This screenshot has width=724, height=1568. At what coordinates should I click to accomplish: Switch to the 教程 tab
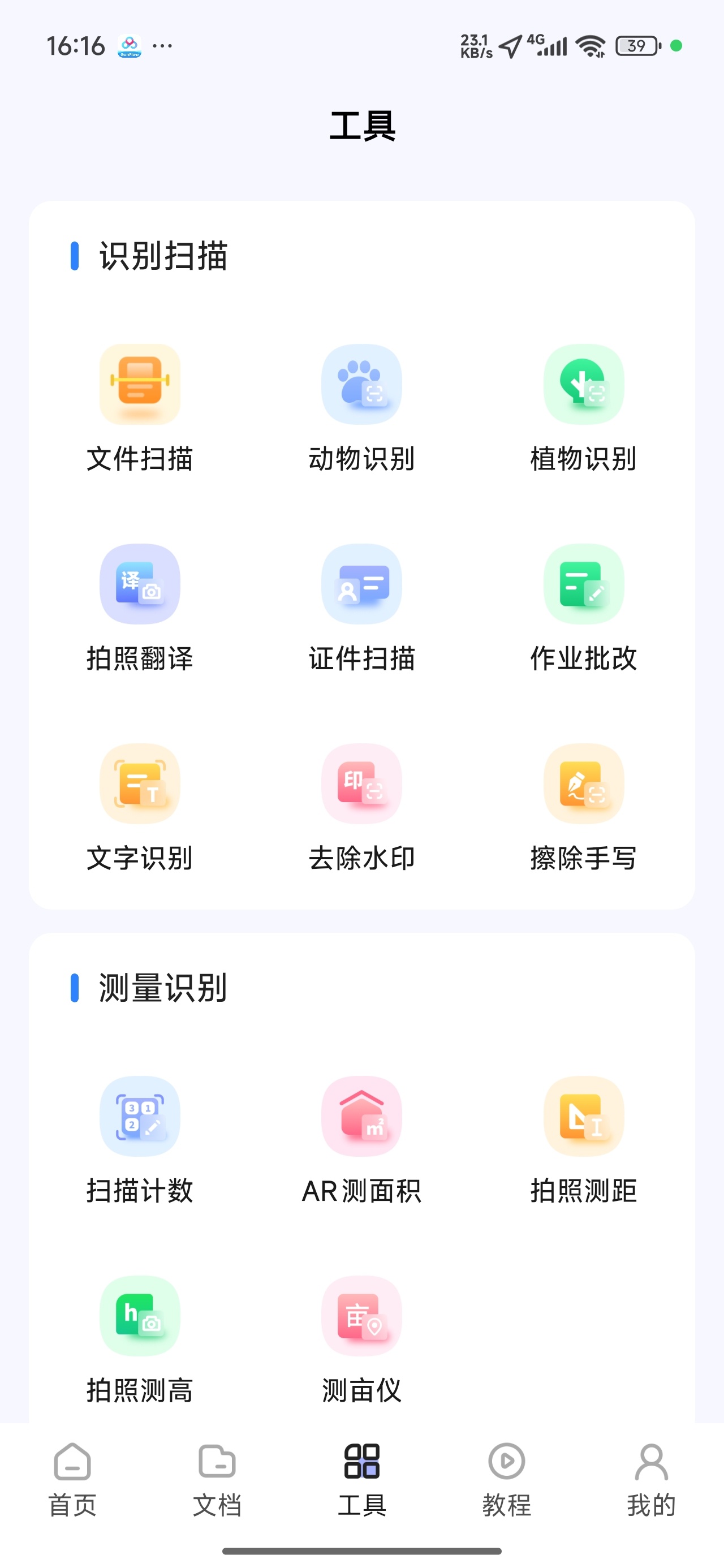point(507,1480)
